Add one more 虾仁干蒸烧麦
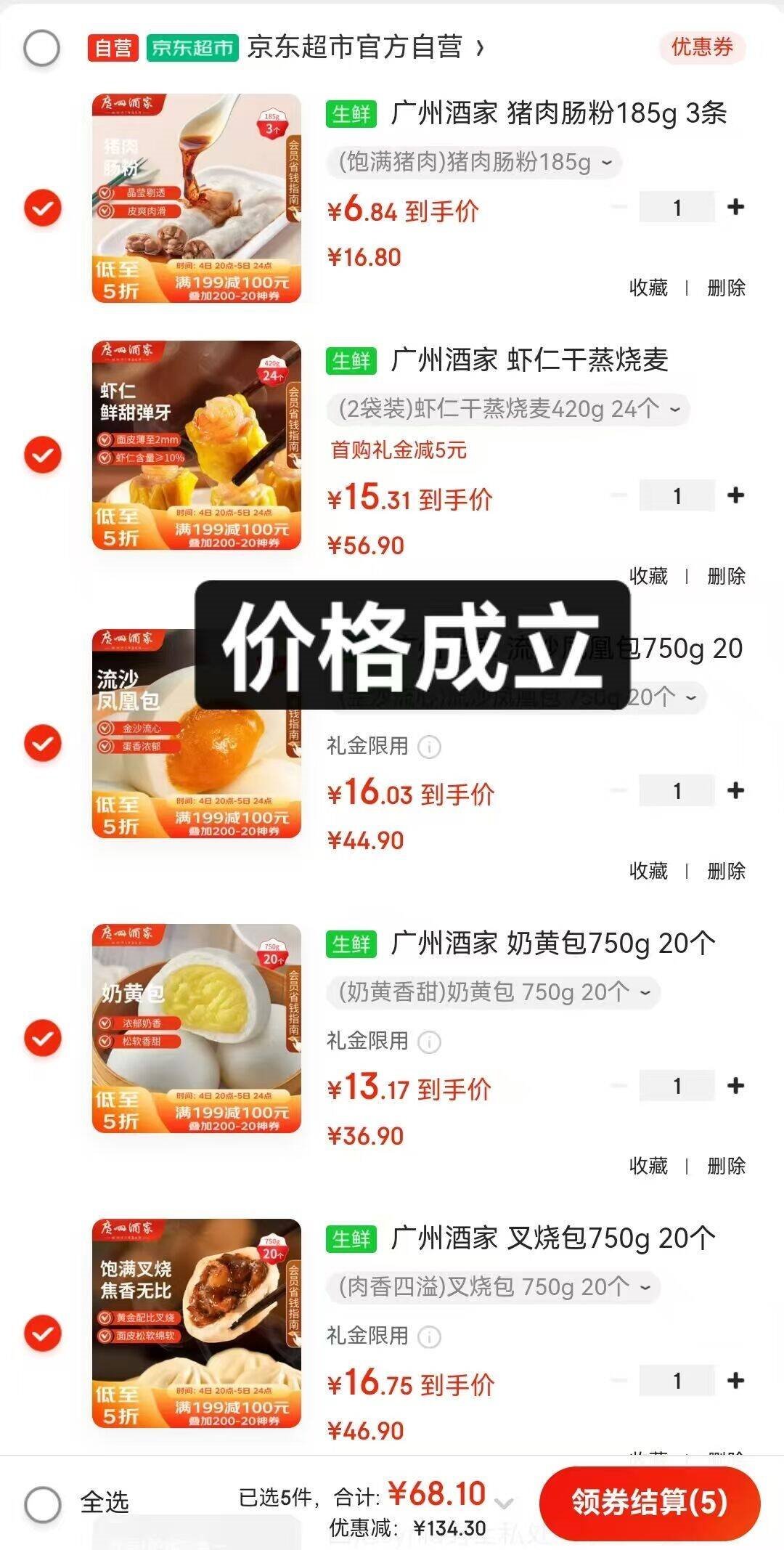This screenshot has height=1550, width=784. (735, 495)
